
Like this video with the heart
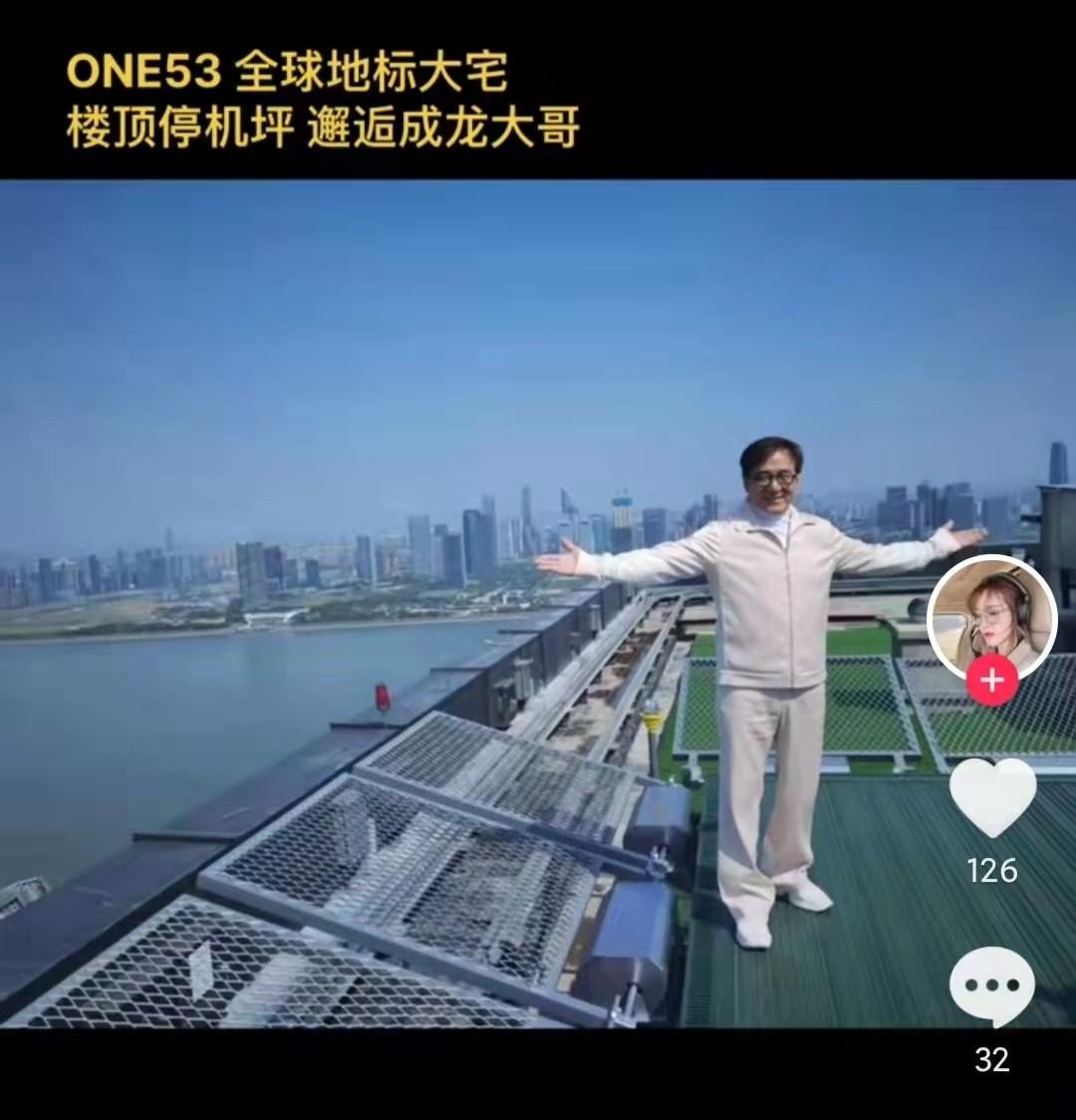992,796
